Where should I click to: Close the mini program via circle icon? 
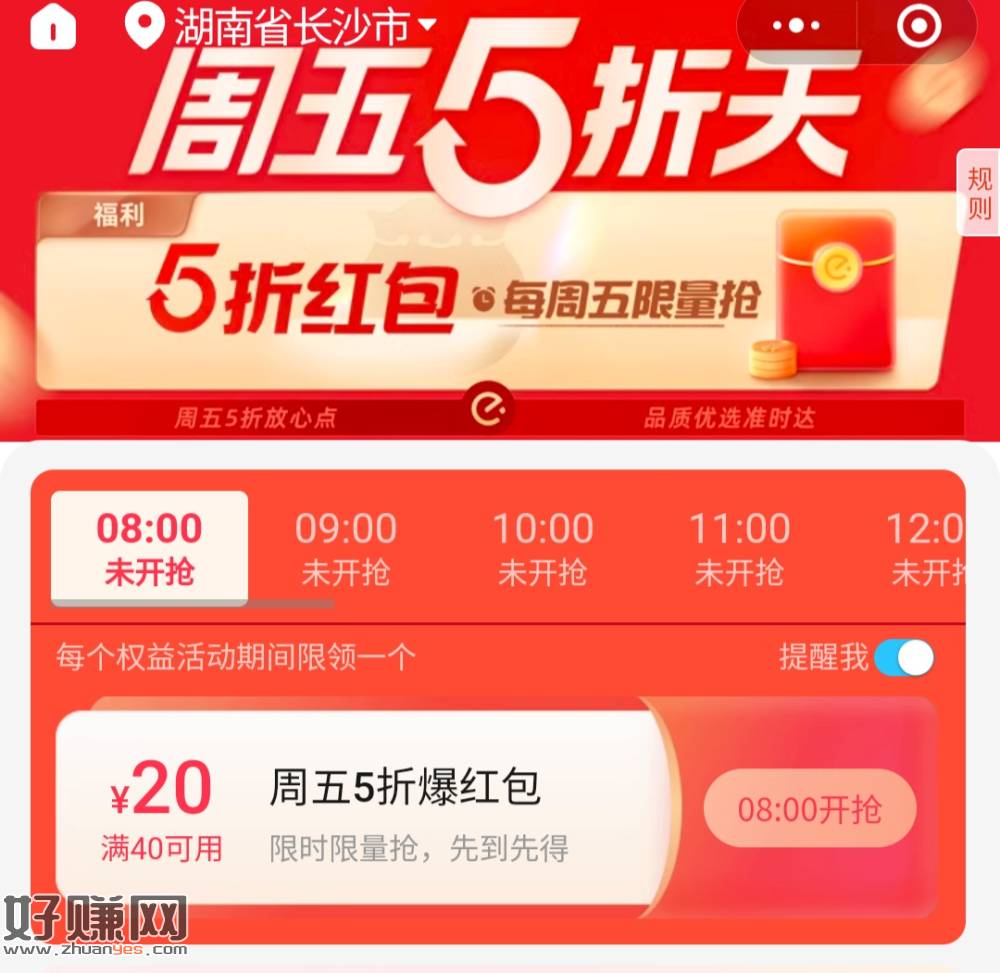coord(917,26)
